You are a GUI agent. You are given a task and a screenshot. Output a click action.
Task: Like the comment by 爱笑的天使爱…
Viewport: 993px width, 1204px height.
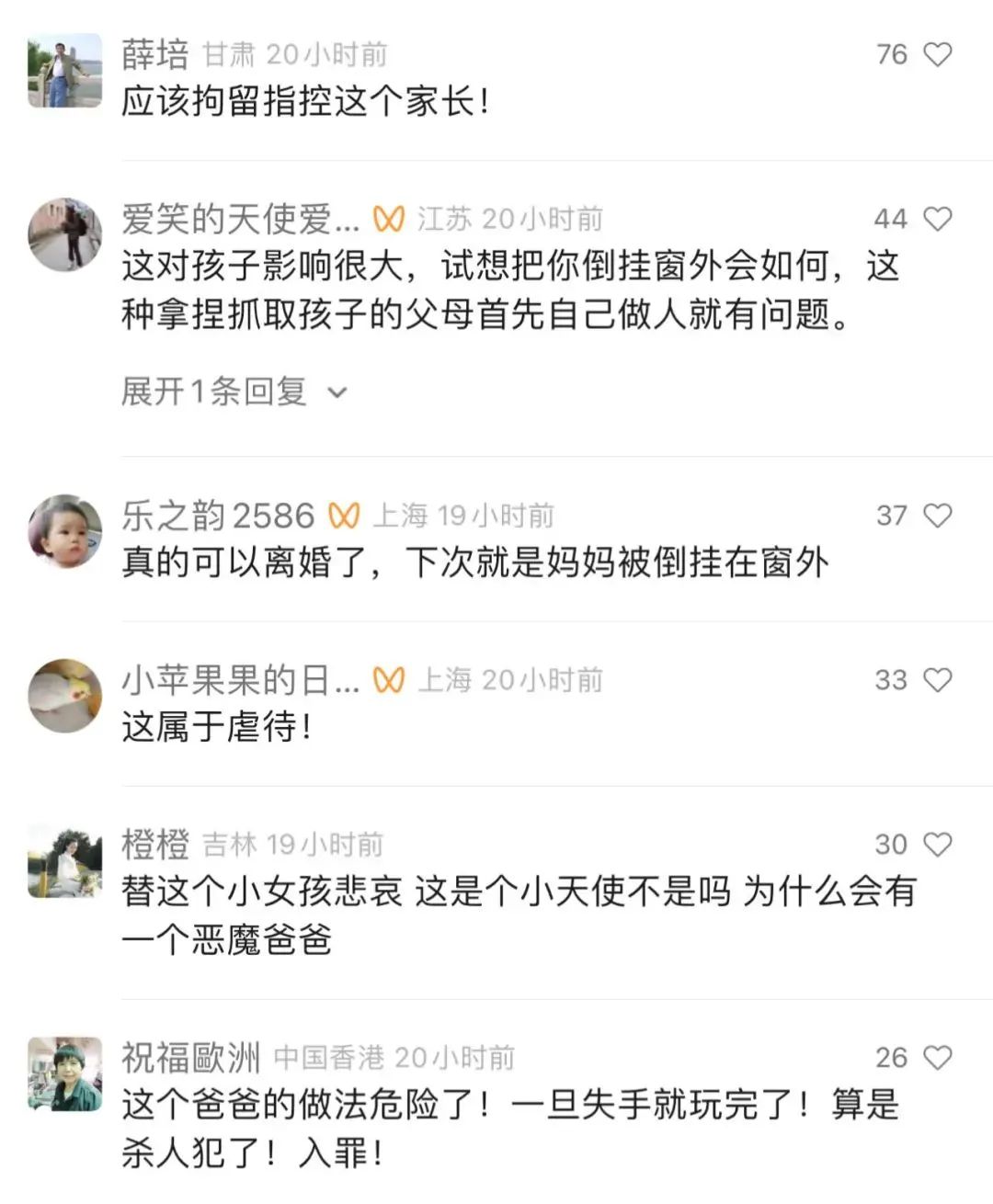pyautogui.click(x=937, y=219)
